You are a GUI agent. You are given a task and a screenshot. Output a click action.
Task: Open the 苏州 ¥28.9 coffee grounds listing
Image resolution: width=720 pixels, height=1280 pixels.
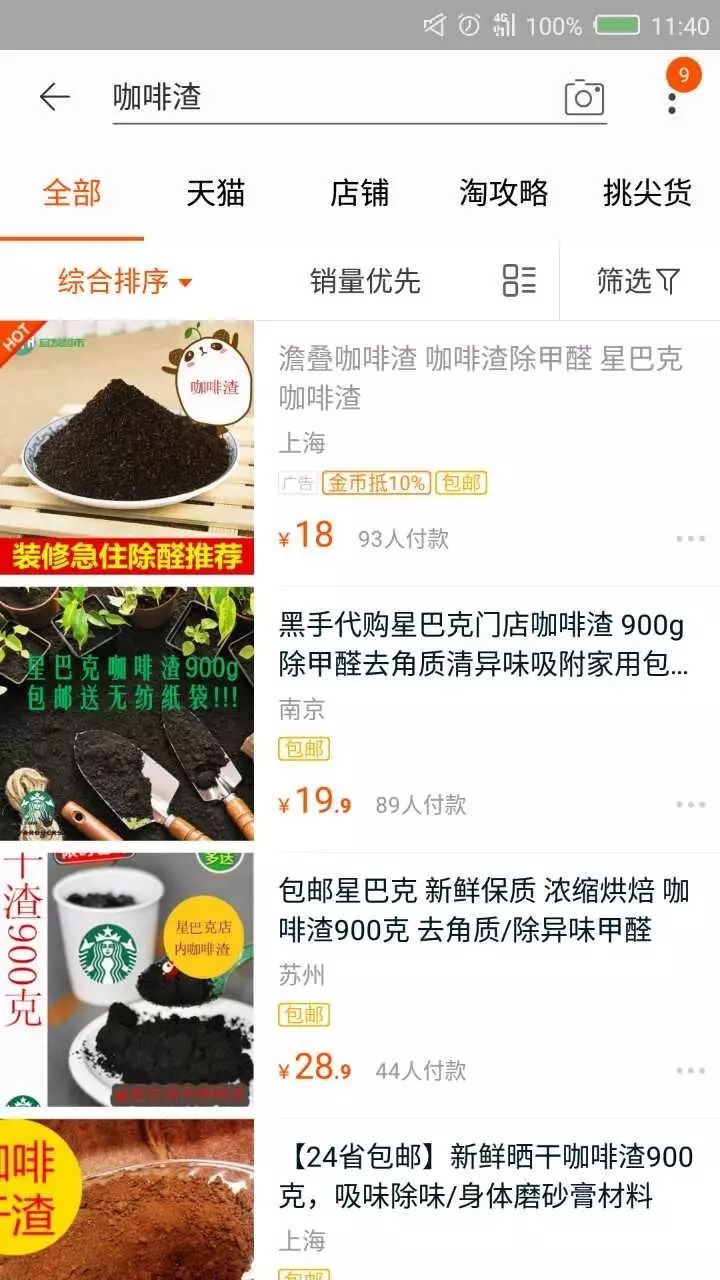(482, 911)
